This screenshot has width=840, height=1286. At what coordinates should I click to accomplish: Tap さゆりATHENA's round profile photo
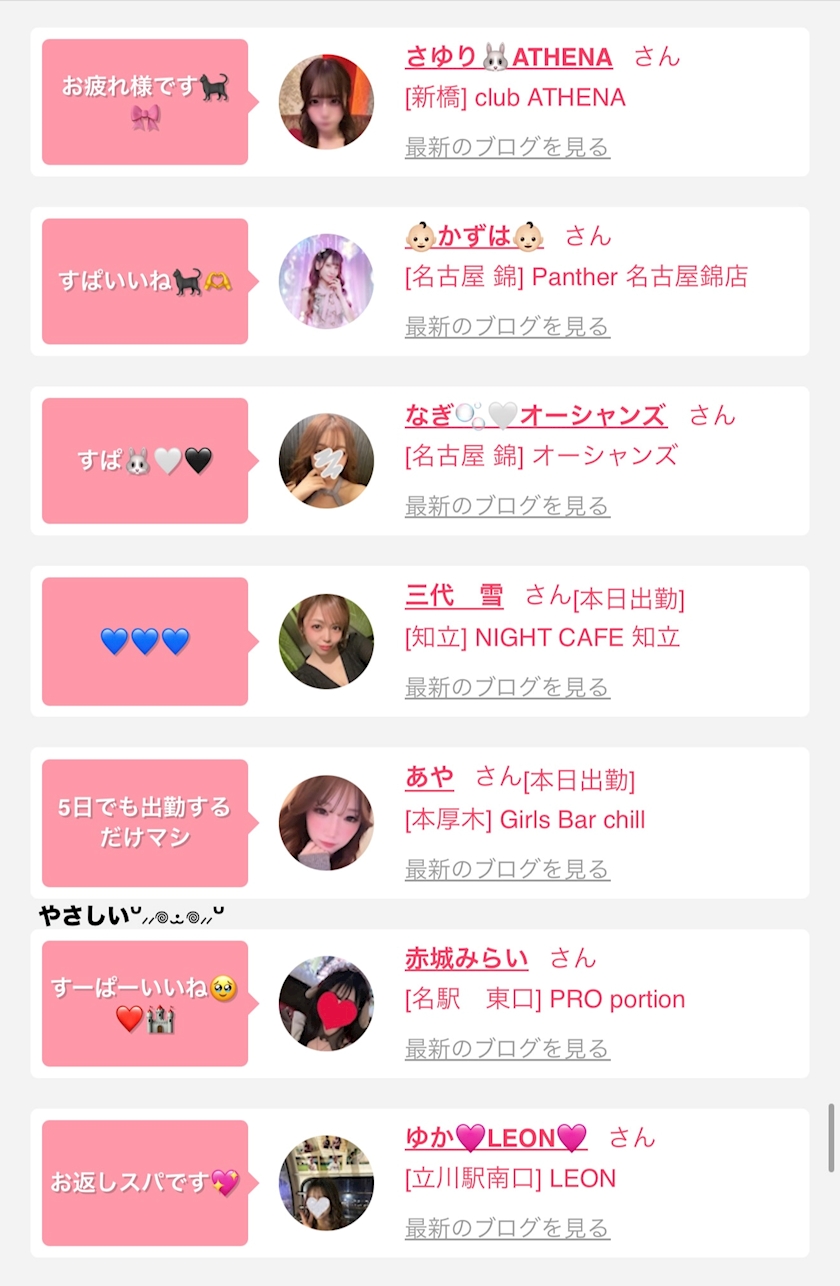pyautogui.click(x=326, y=102)
